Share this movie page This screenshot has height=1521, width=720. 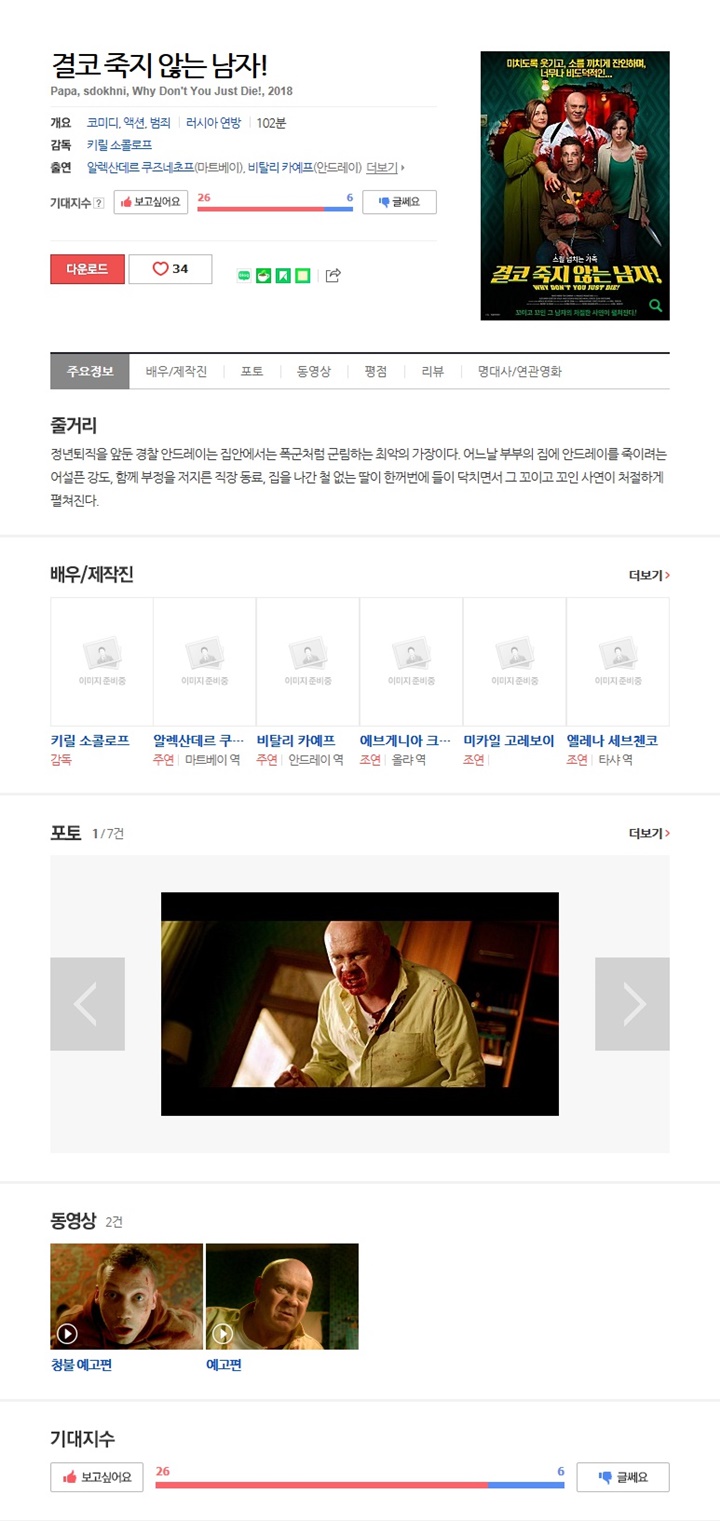(334, 275)
